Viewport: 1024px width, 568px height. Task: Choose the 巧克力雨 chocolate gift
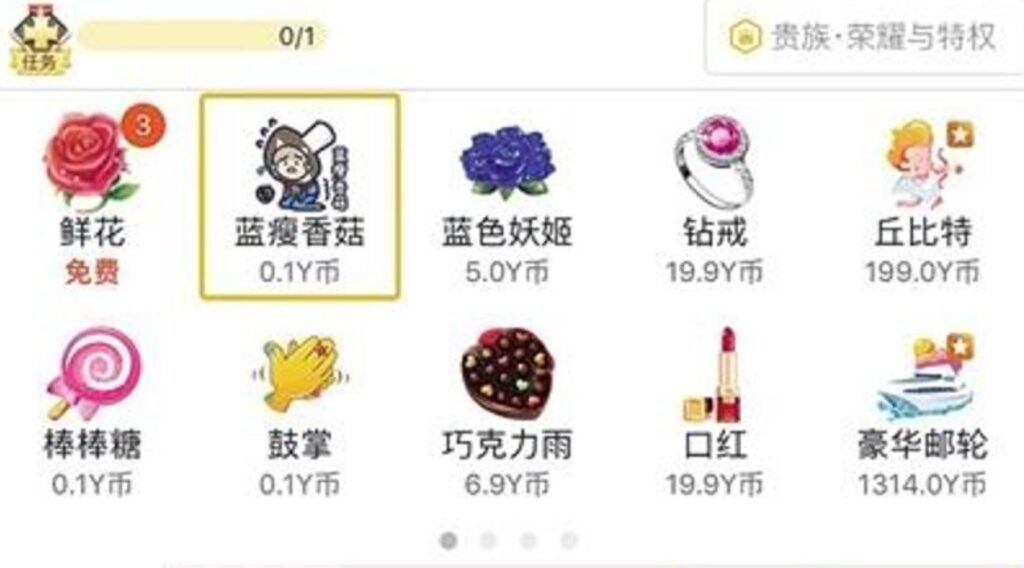(508, 410)
